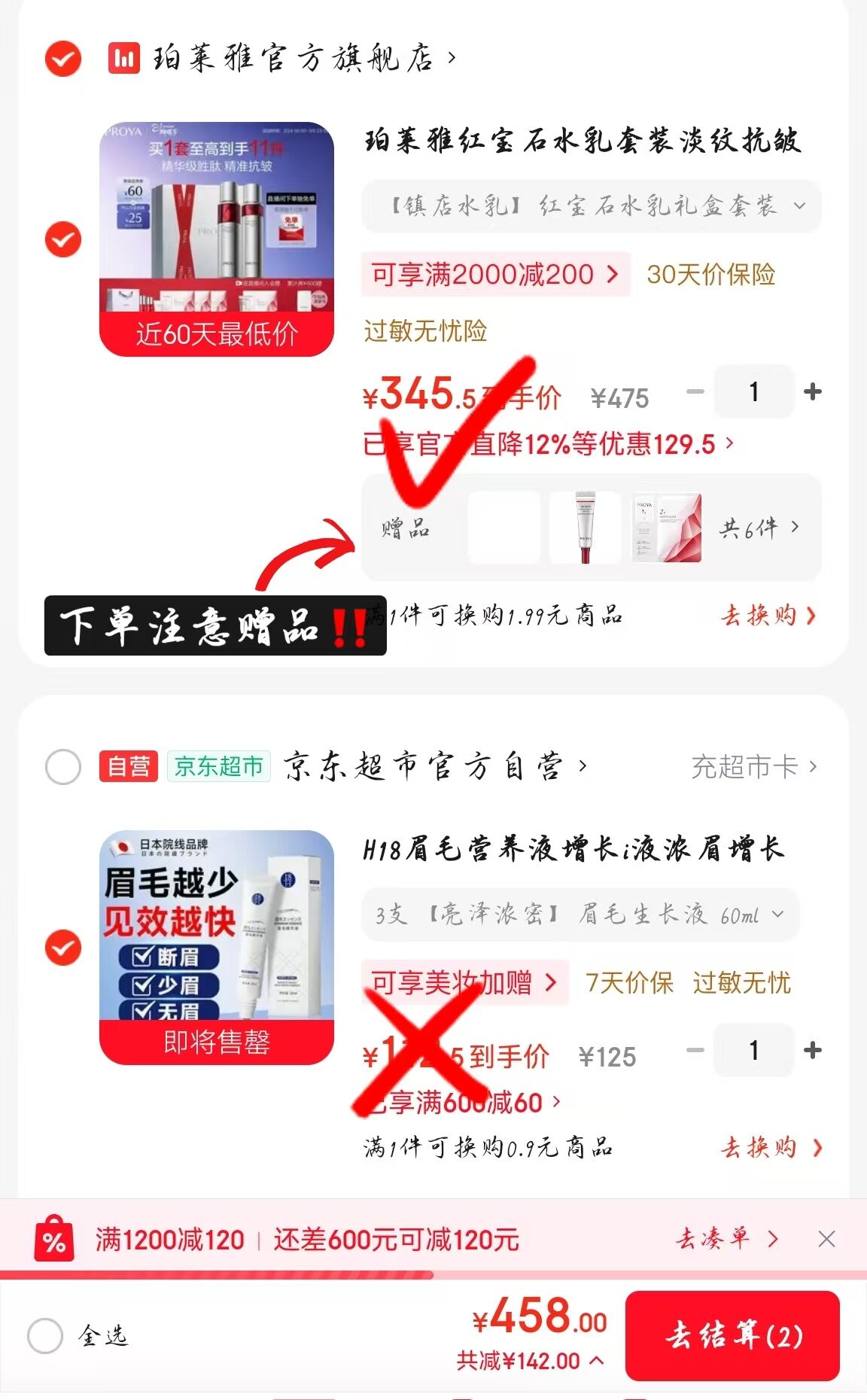Image resolution: width=867 pixels, height=1400 pixels.
Task: Change the 眉毛生长液 60ml variant dropdown
Action: 580,915
